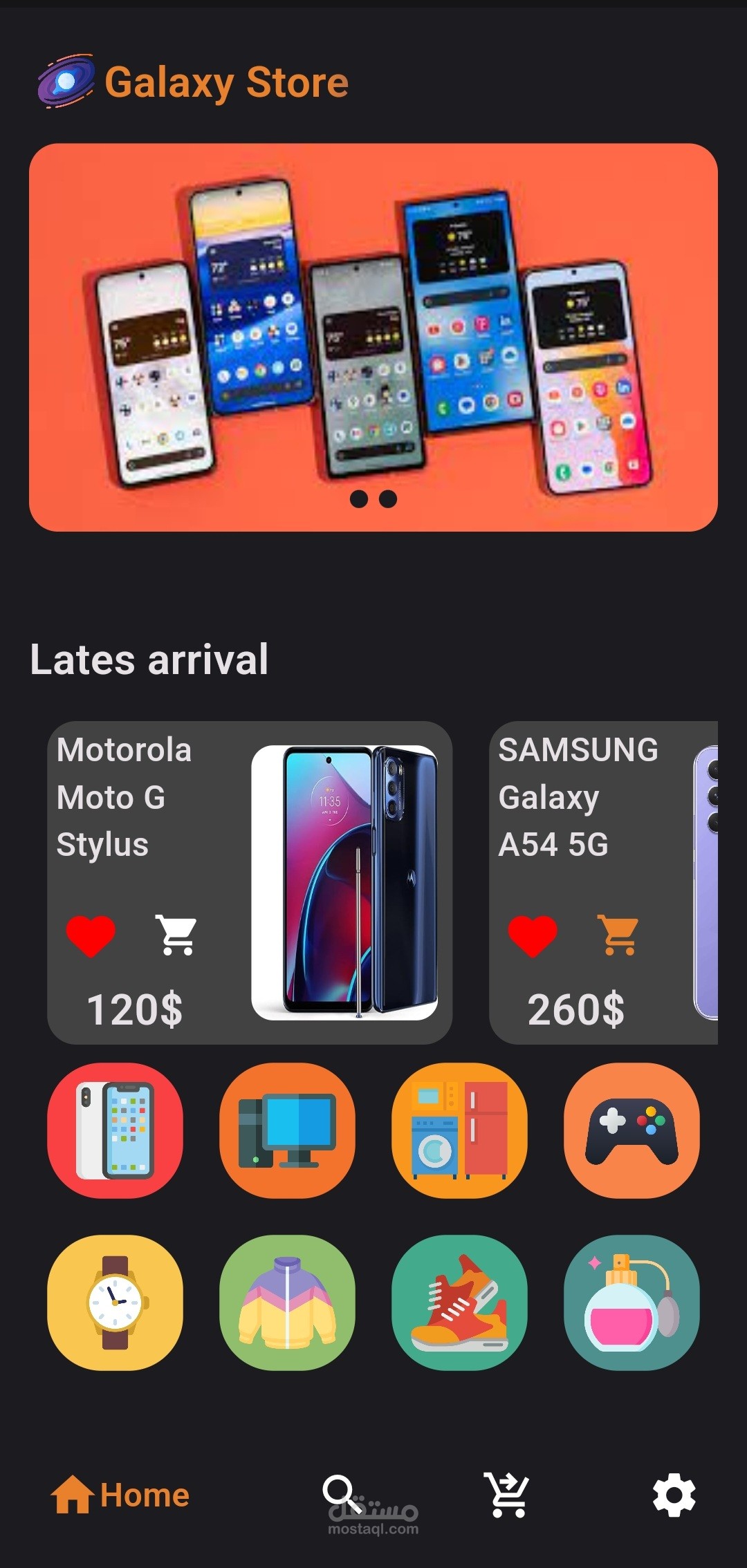
Task: Add Samsung Galaxy A54 5G to cart
Action: click(619, 935)
